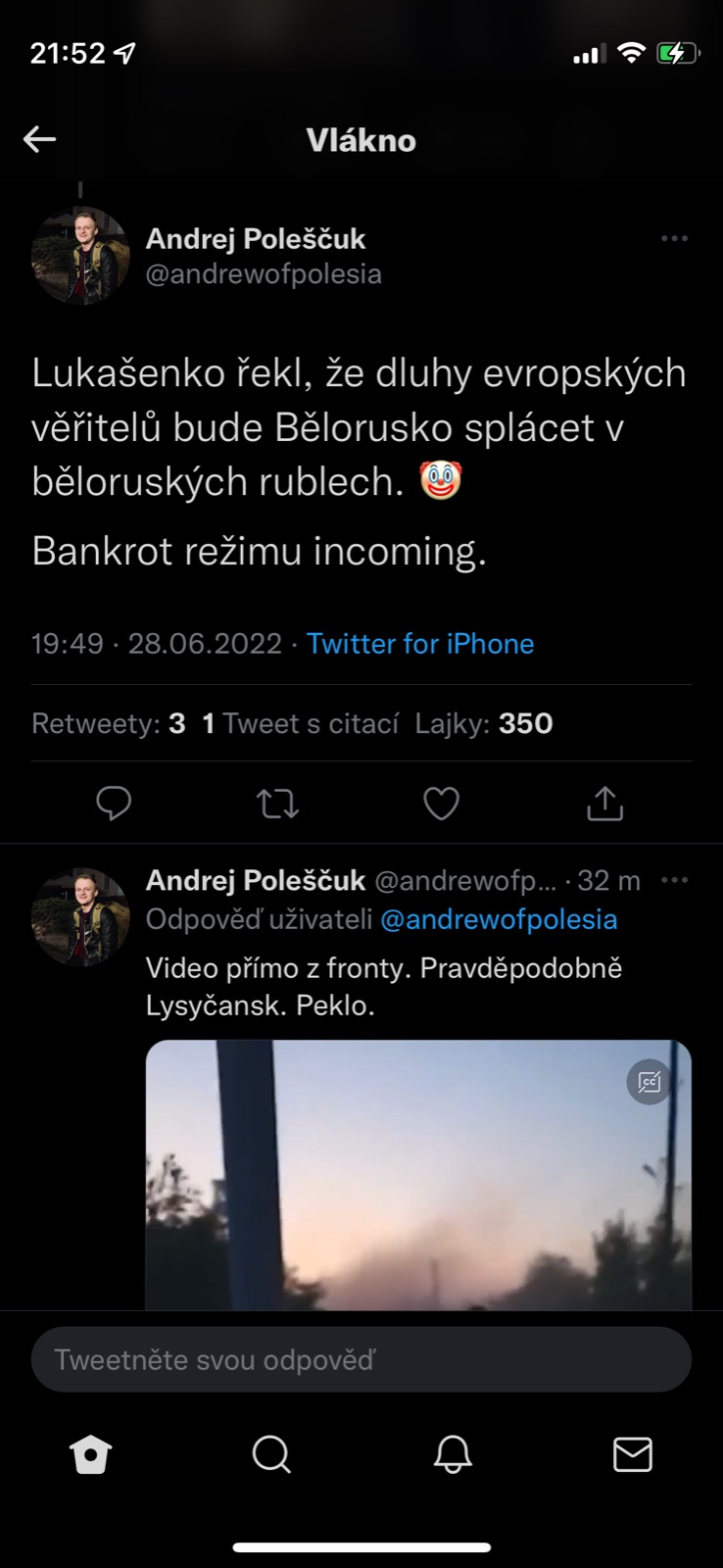Viewport: 723px width, 1568px height.
Task: Open Andrej Poleščuk's profile picture on main tweet
Action: coord(80,256)
